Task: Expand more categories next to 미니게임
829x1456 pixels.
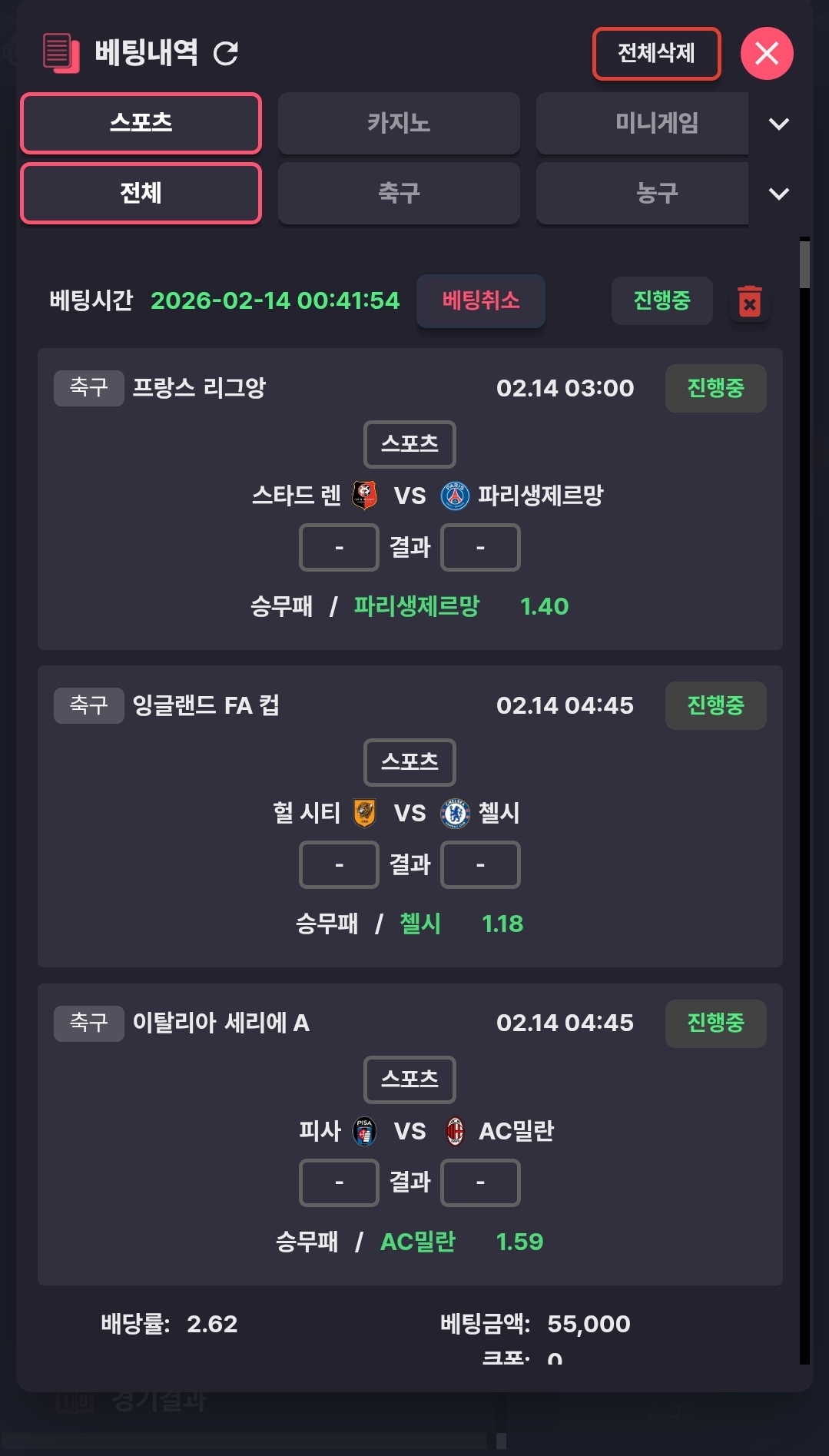Action: [x=778, y=124]
